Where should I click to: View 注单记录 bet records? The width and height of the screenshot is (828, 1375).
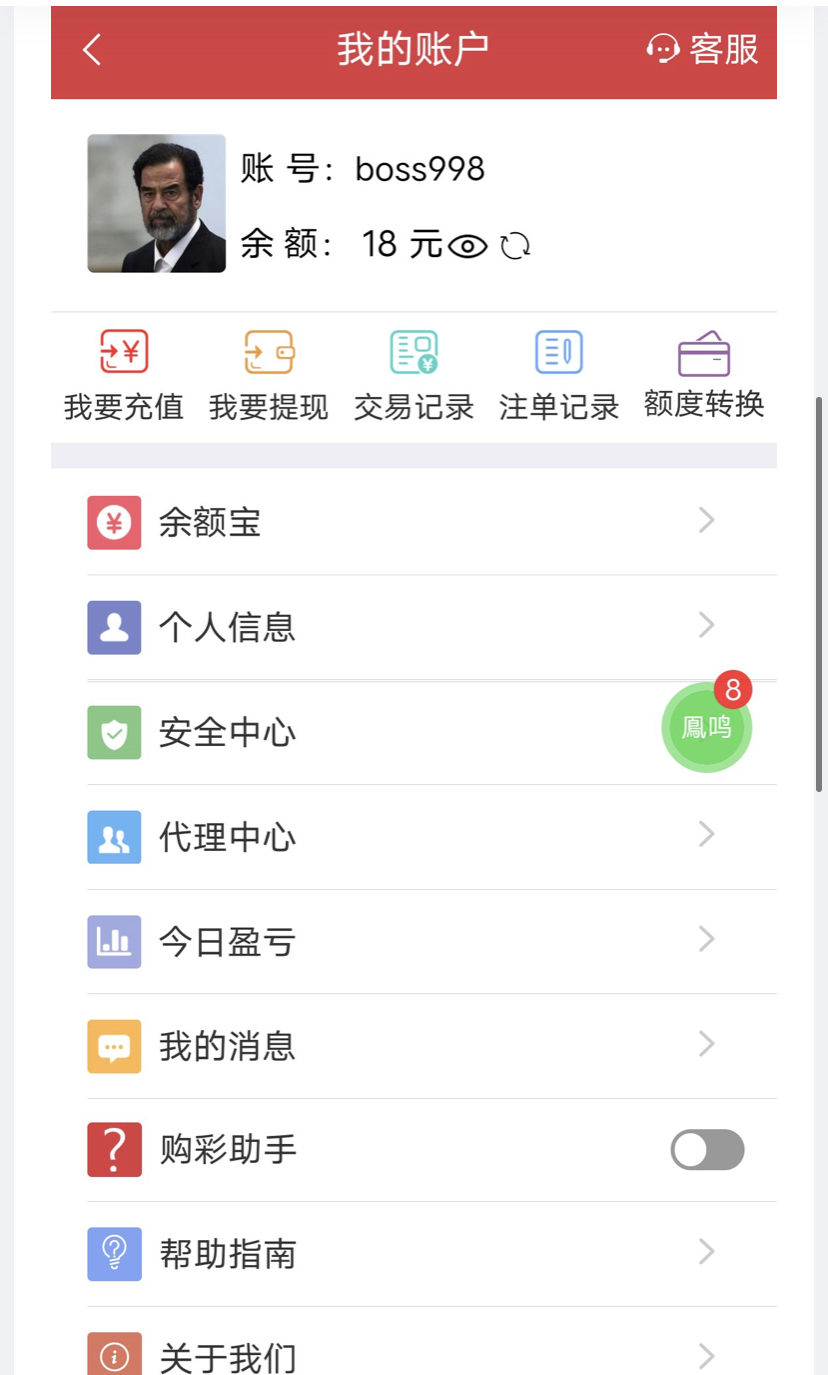point(559,376)
